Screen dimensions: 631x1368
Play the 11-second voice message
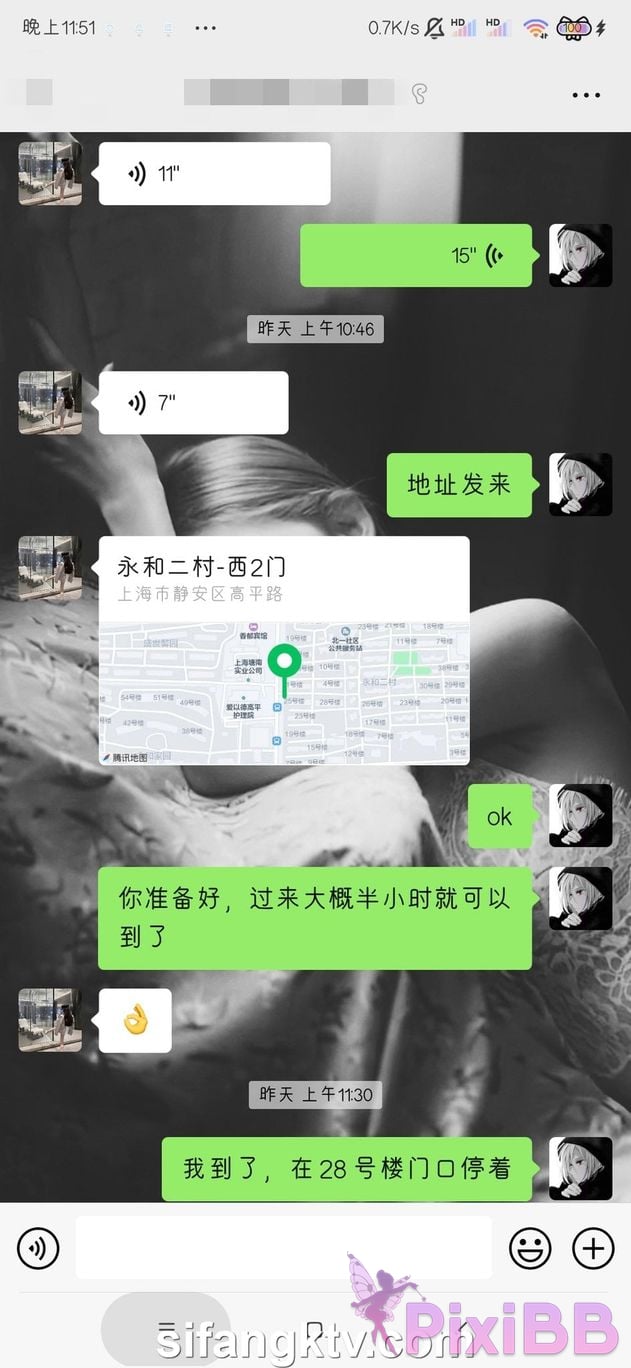click(214, 174)
